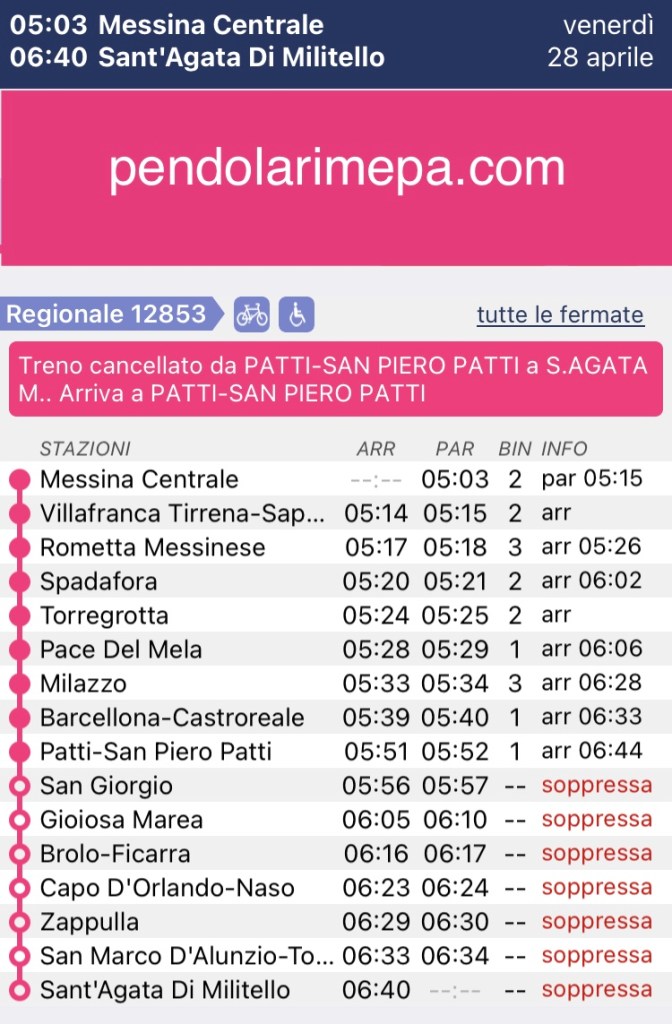Viewport: 672px width, 1024px height.
Task: Select the Milazzo stop row
Action: [84, 684]
